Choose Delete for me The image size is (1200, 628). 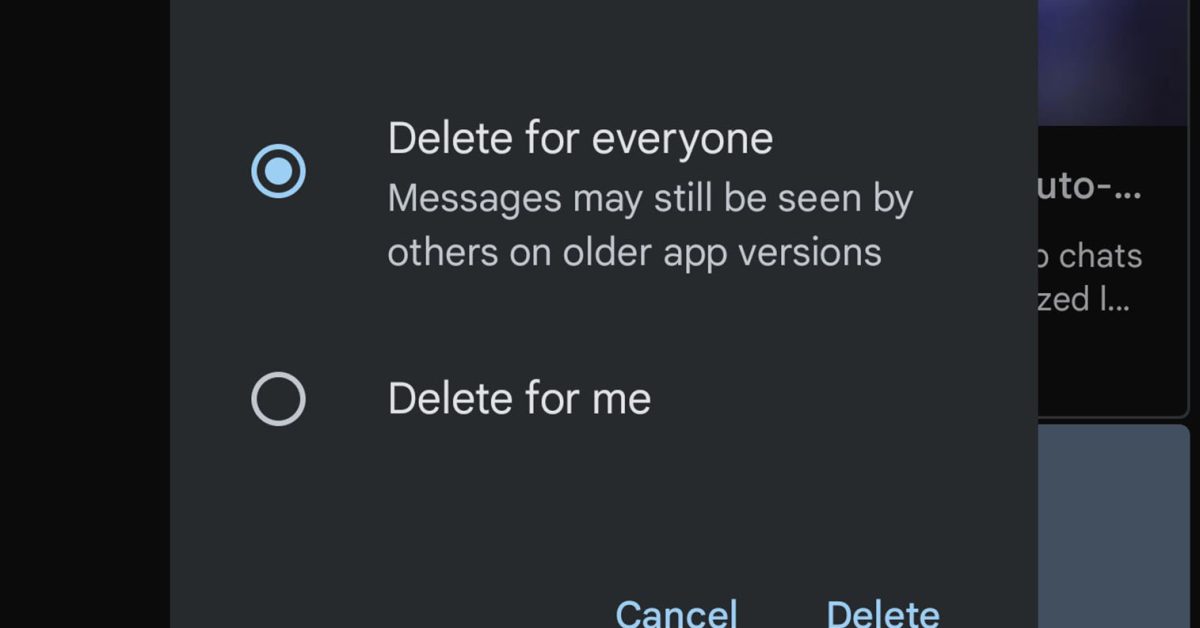click(278, 399)
